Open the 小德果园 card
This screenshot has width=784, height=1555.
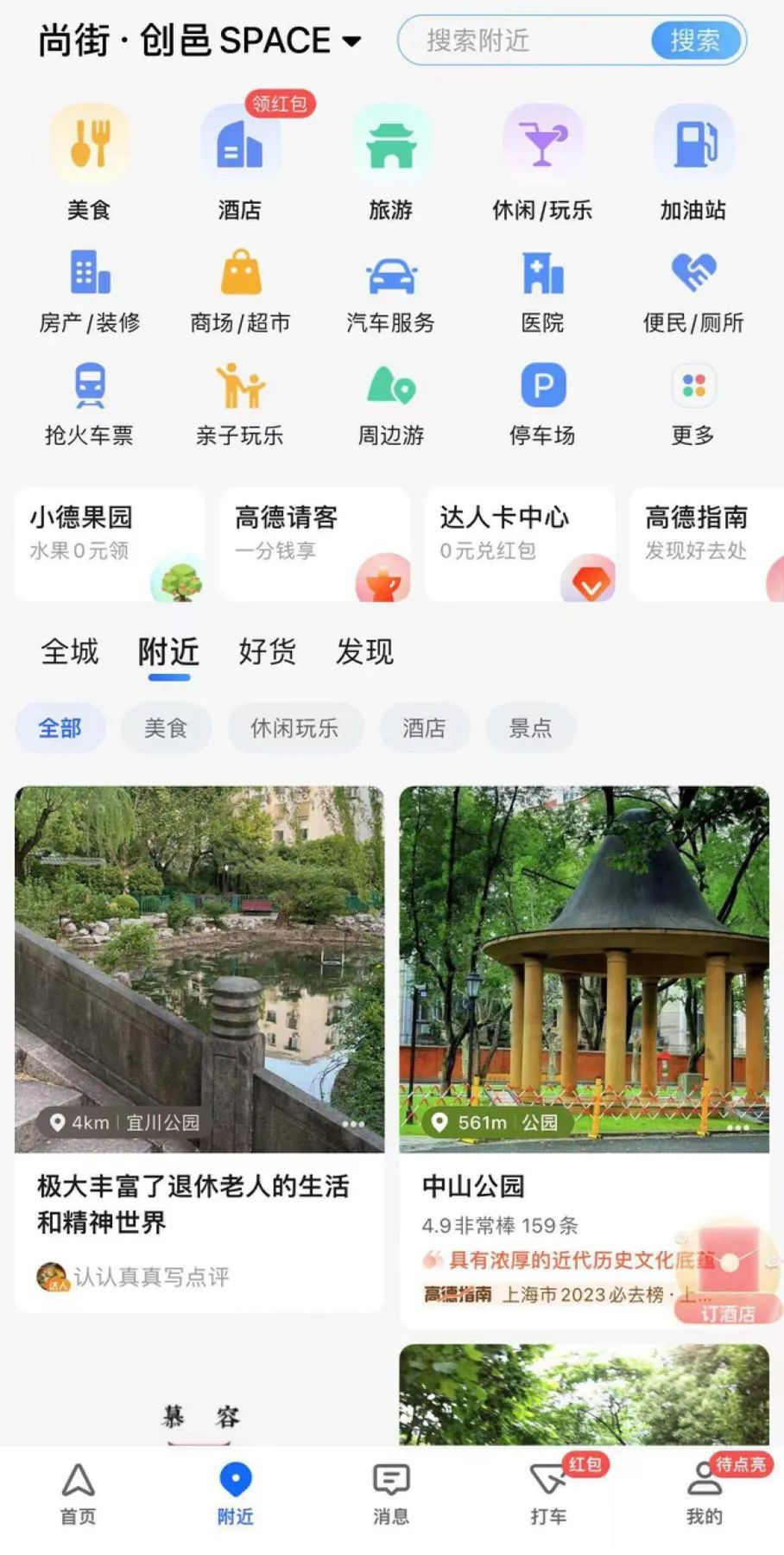tap(110, 543)
